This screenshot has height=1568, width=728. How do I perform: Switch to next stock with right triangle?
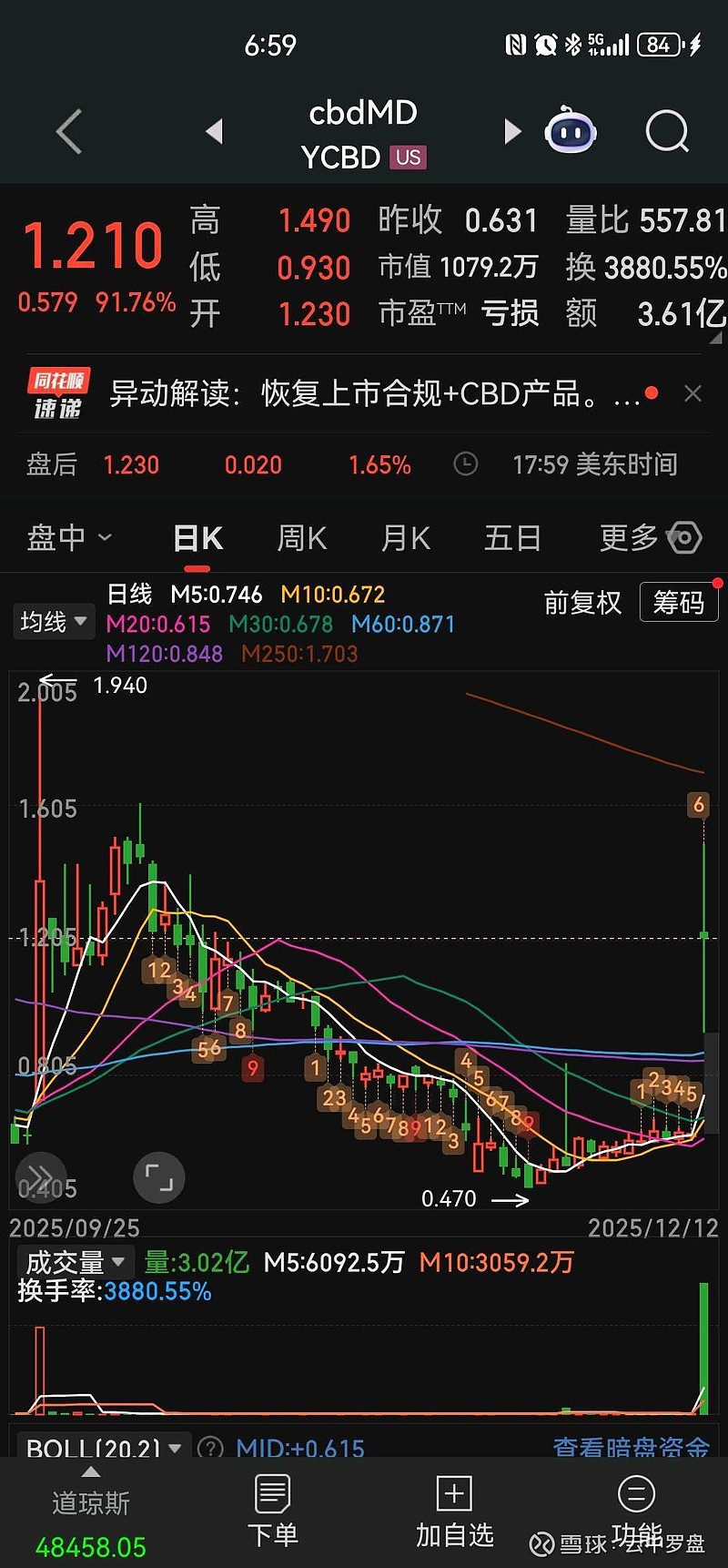pos(512,131)
